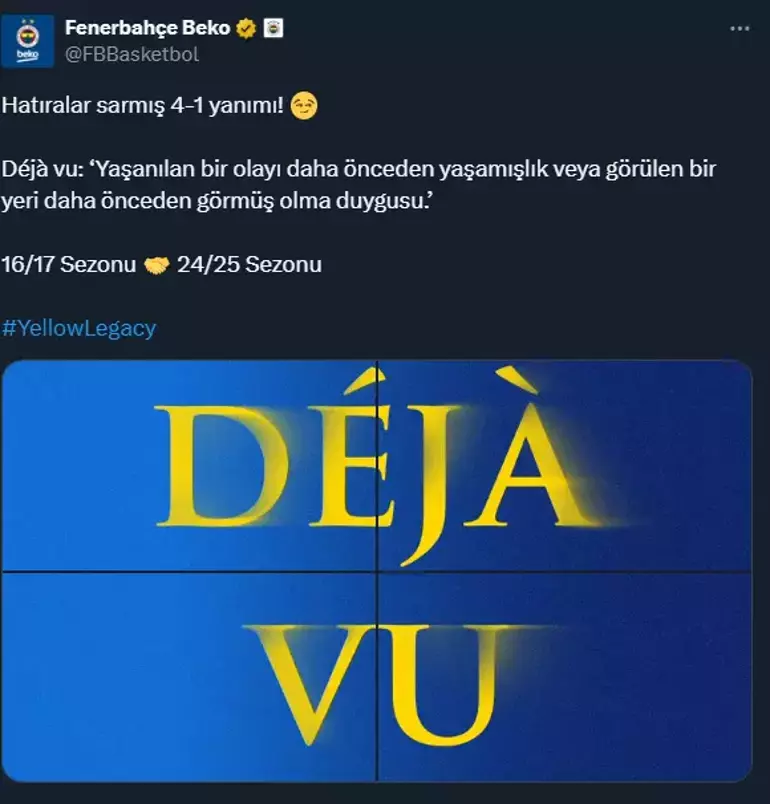Viewport: 770px width, 804px height.
Task: Tap the #YellowLegacy hashtag link
Action: pyautogui.click(x=79, y=327)
